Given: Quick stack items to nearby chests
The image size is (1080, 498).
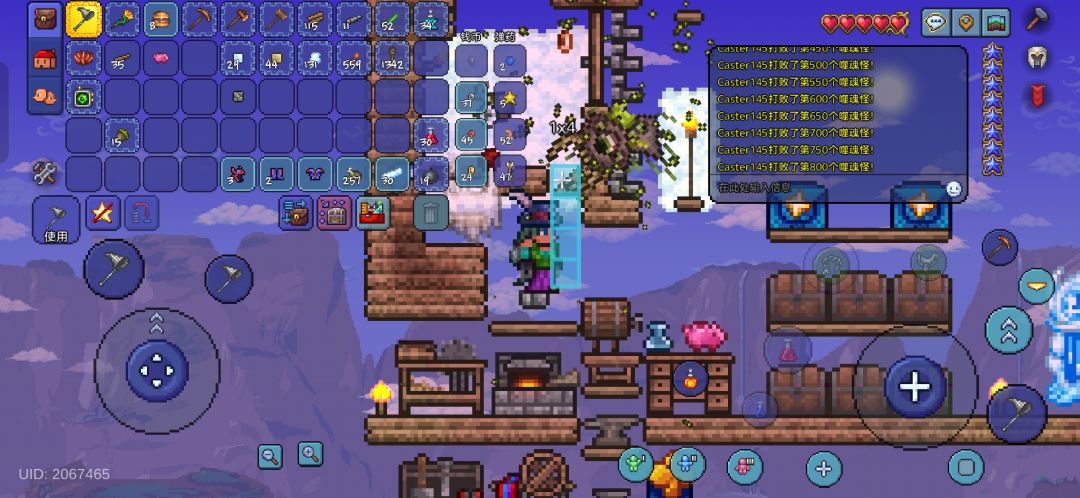Looking at the screenshot, I should [x=296, y=213].
